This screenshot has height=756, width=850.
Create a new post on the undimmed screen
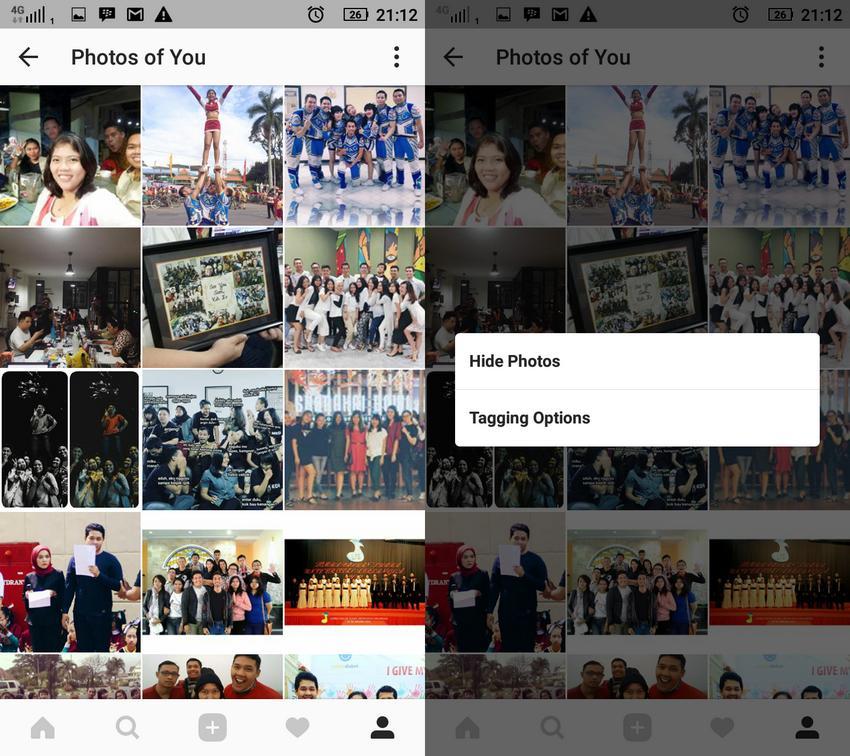(212, 728)
